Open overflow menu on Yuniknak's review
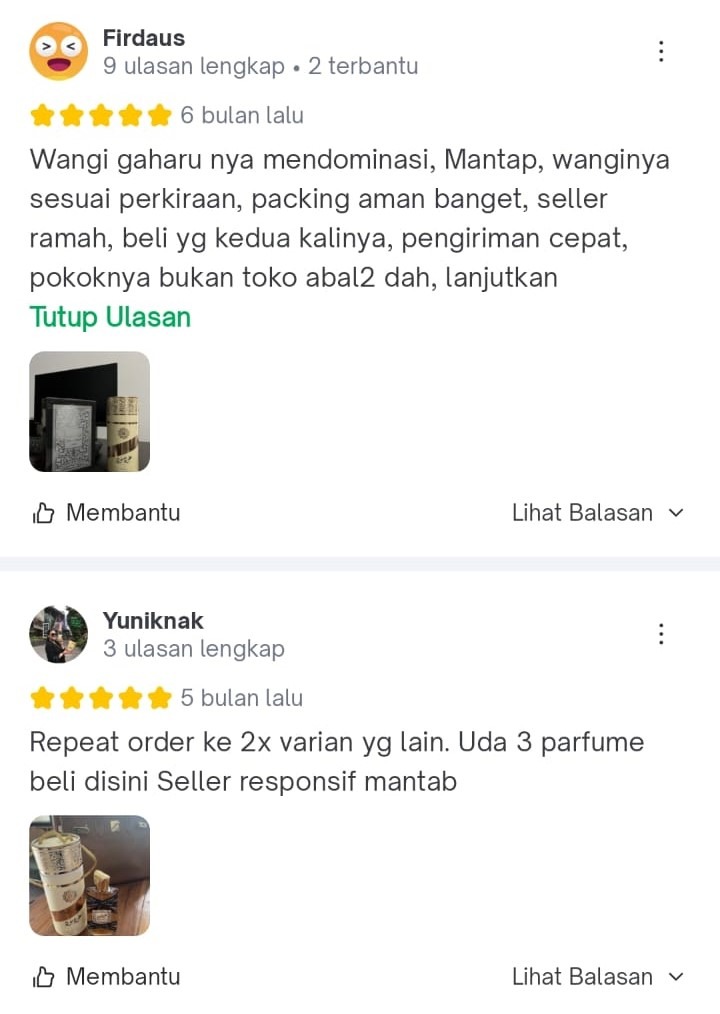 (x=661, y=634)
